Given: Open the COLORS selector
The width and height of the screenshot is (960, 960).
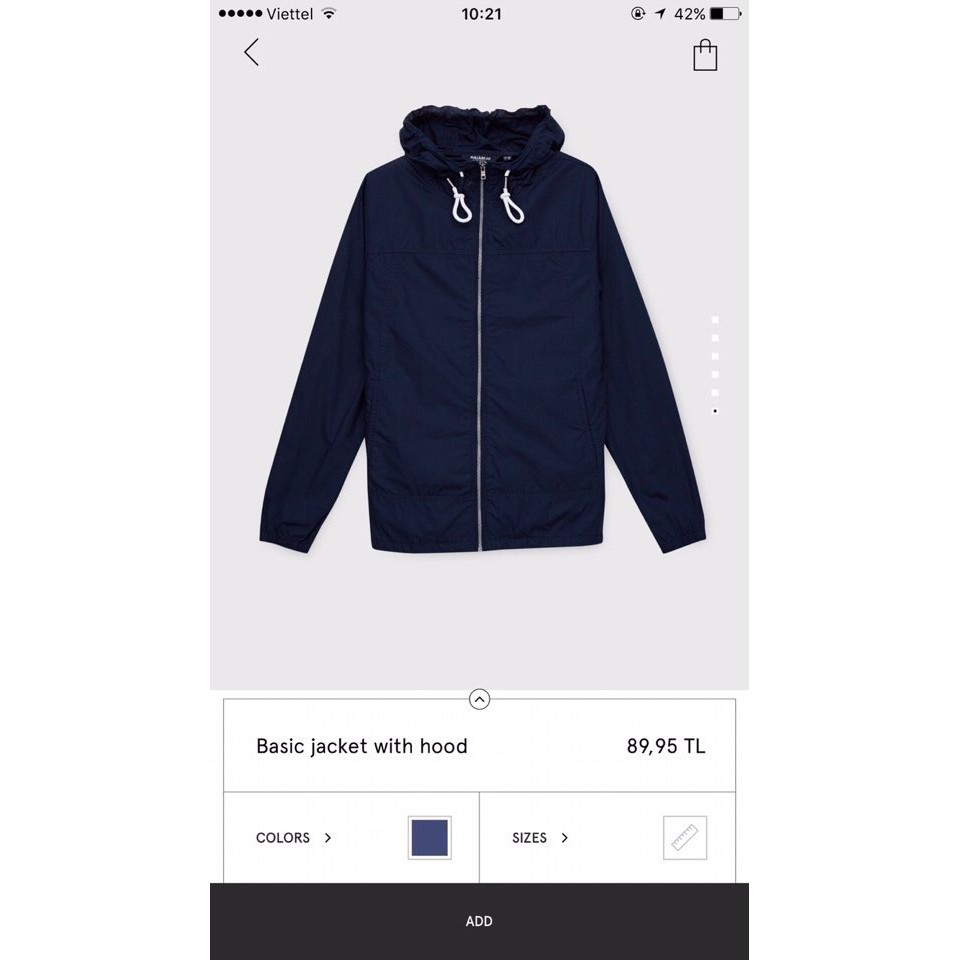Looking at the screenshot, I should click(293, 838).
